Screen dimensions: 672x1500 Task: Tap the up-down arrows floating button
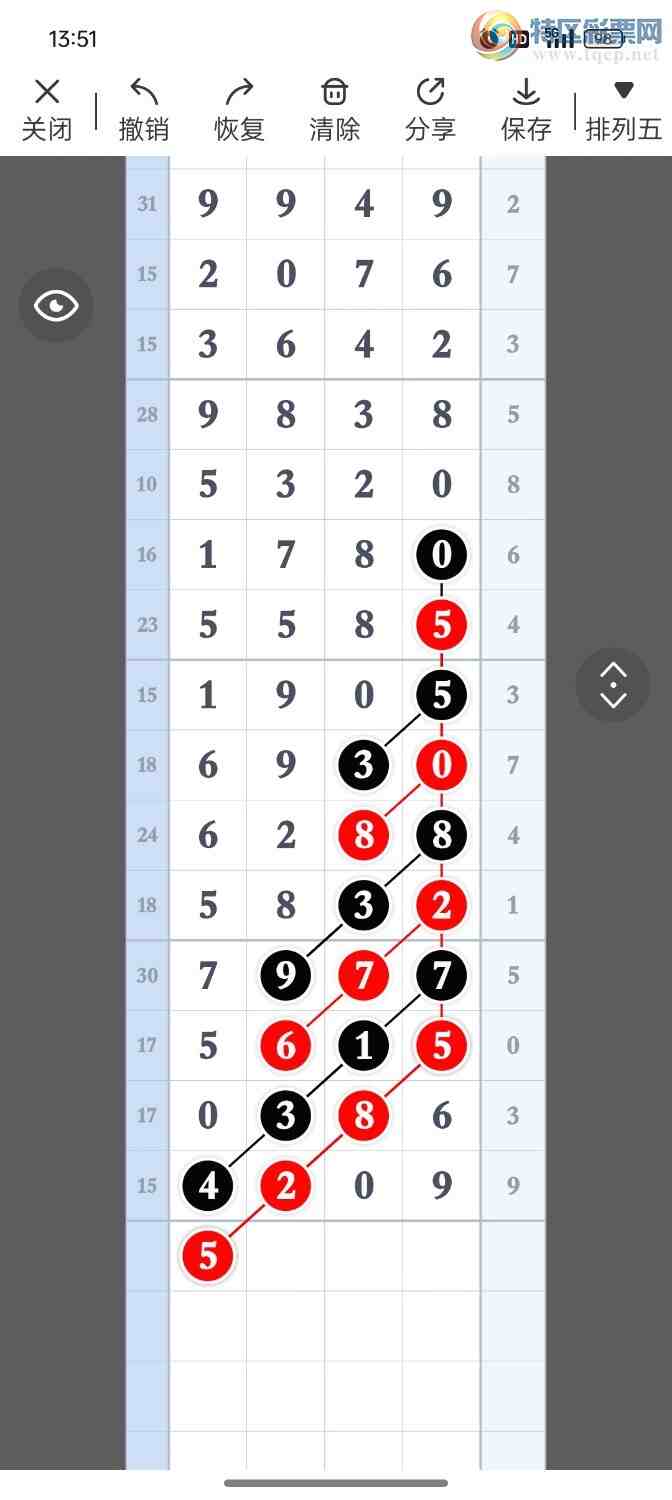tap(613, 685)
